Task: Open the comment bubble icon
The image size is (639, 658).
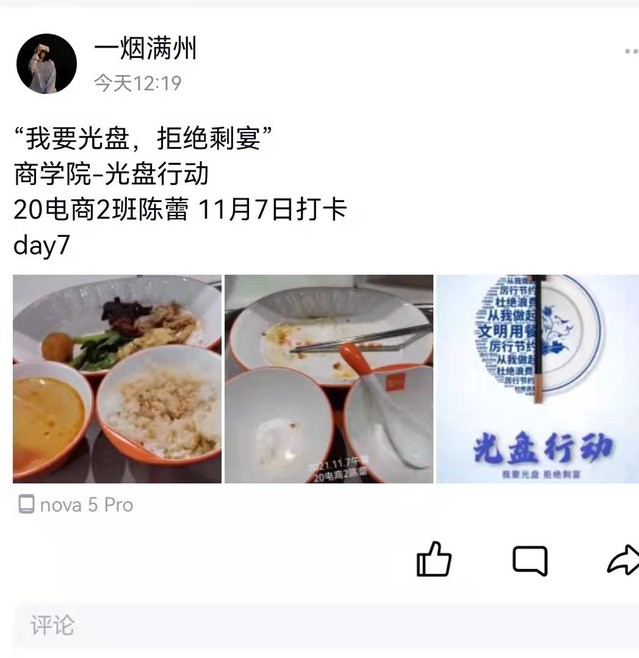Action: pyautogui.click(x=529, y=560)
